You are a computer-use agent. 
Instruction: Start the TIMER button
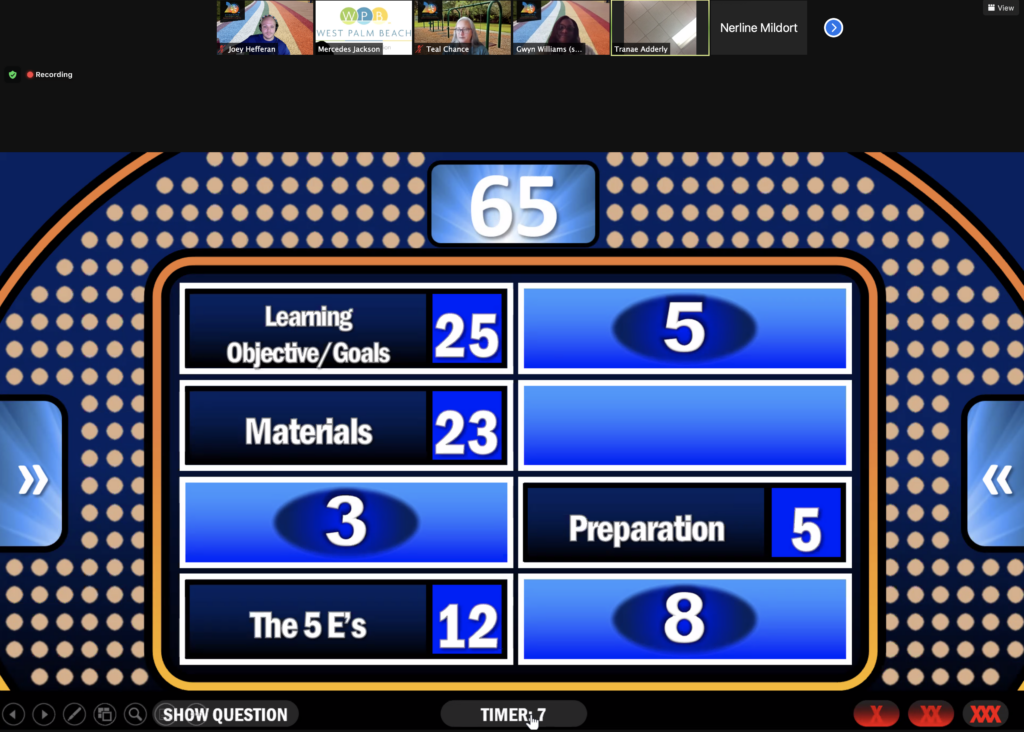[513, 714]
